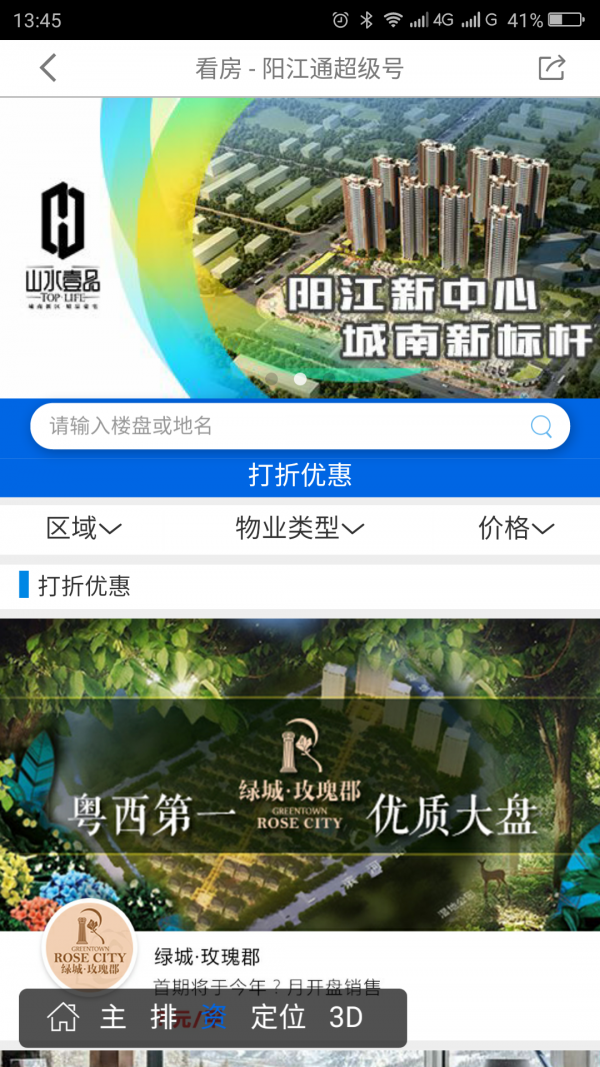Go back using the top-left arrow
The image size is (600, 1067).
tap(48, 68)
